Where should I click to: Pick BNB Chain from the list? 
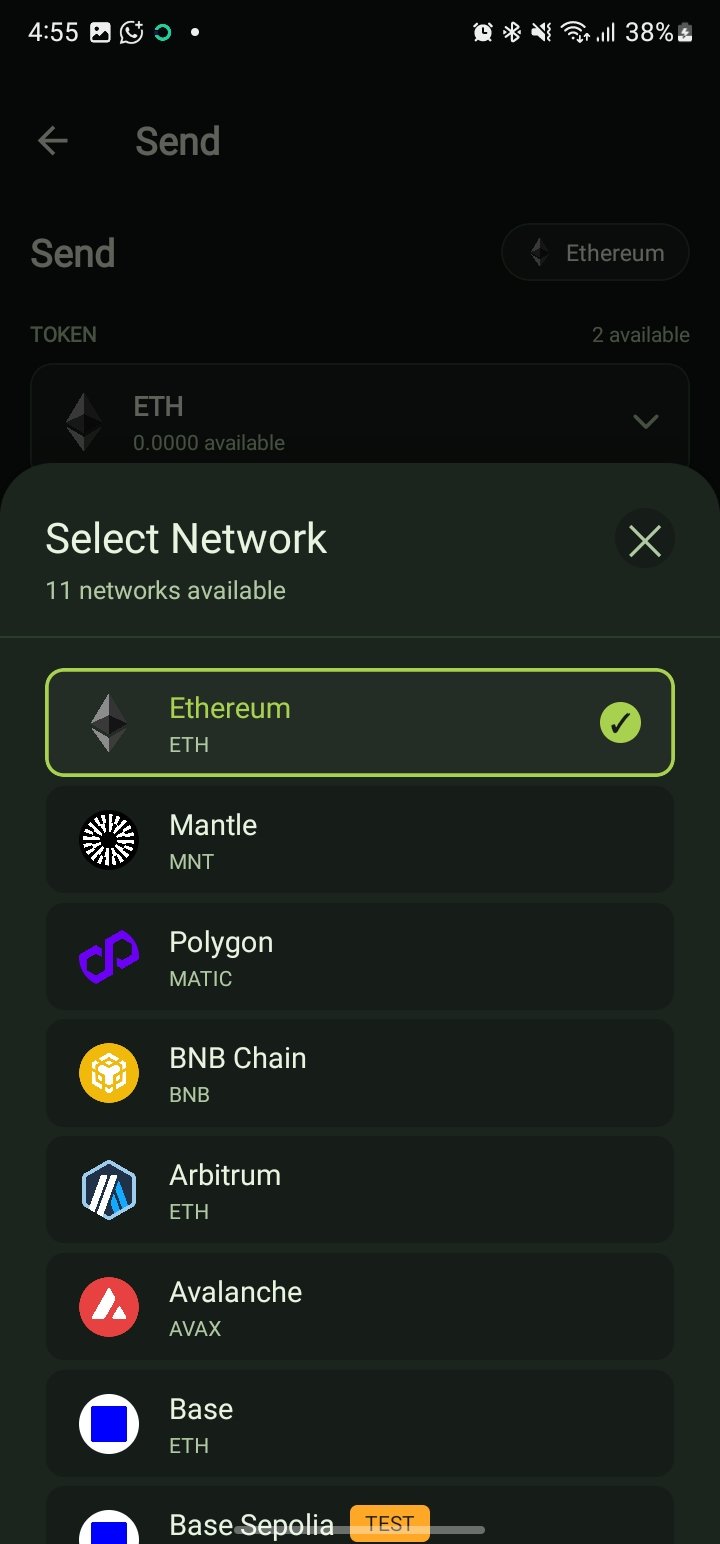(x=360, y=1073)
